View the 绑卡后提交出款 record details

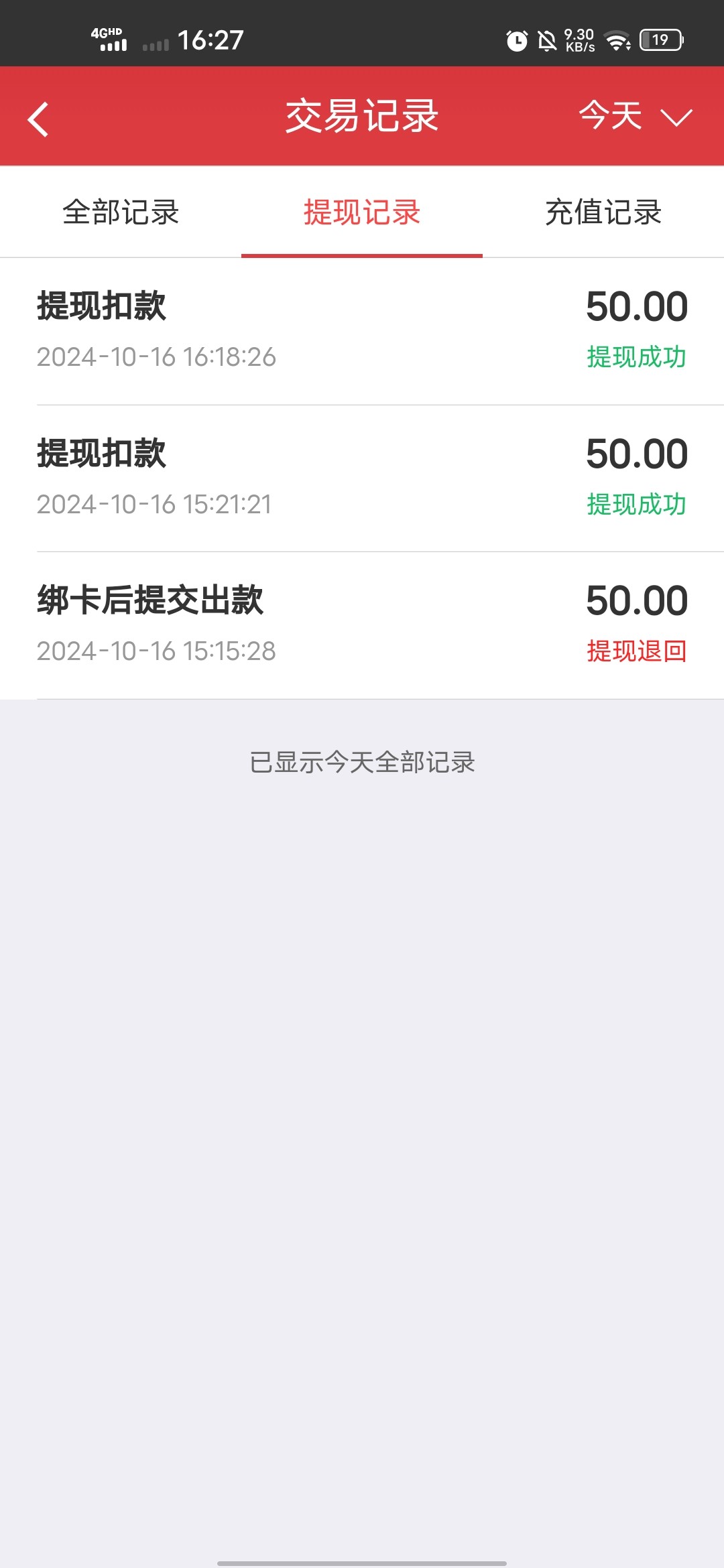362,625
